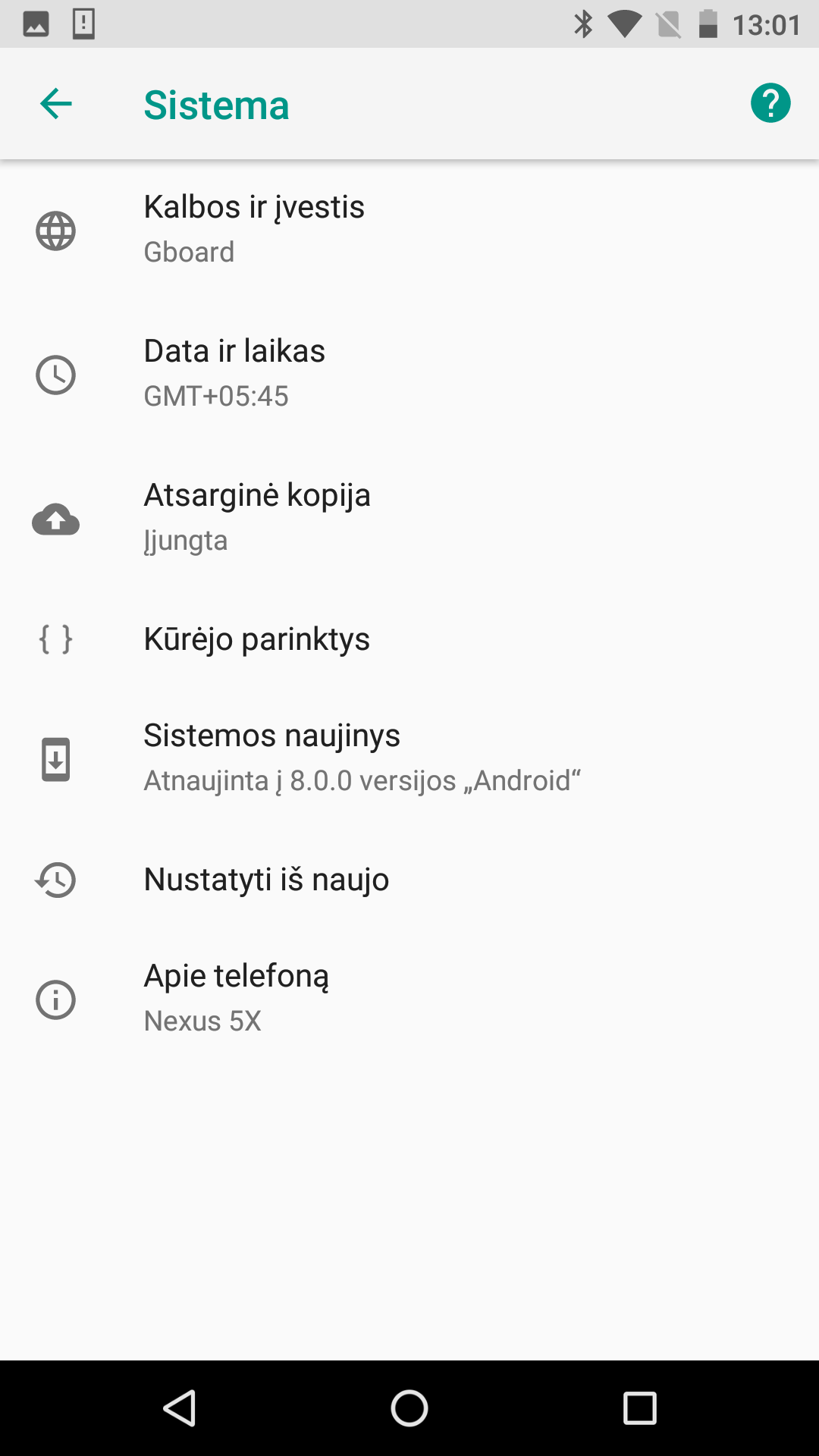
Task: Tap the home button in navigation bar
Action: click(409, 1408)
